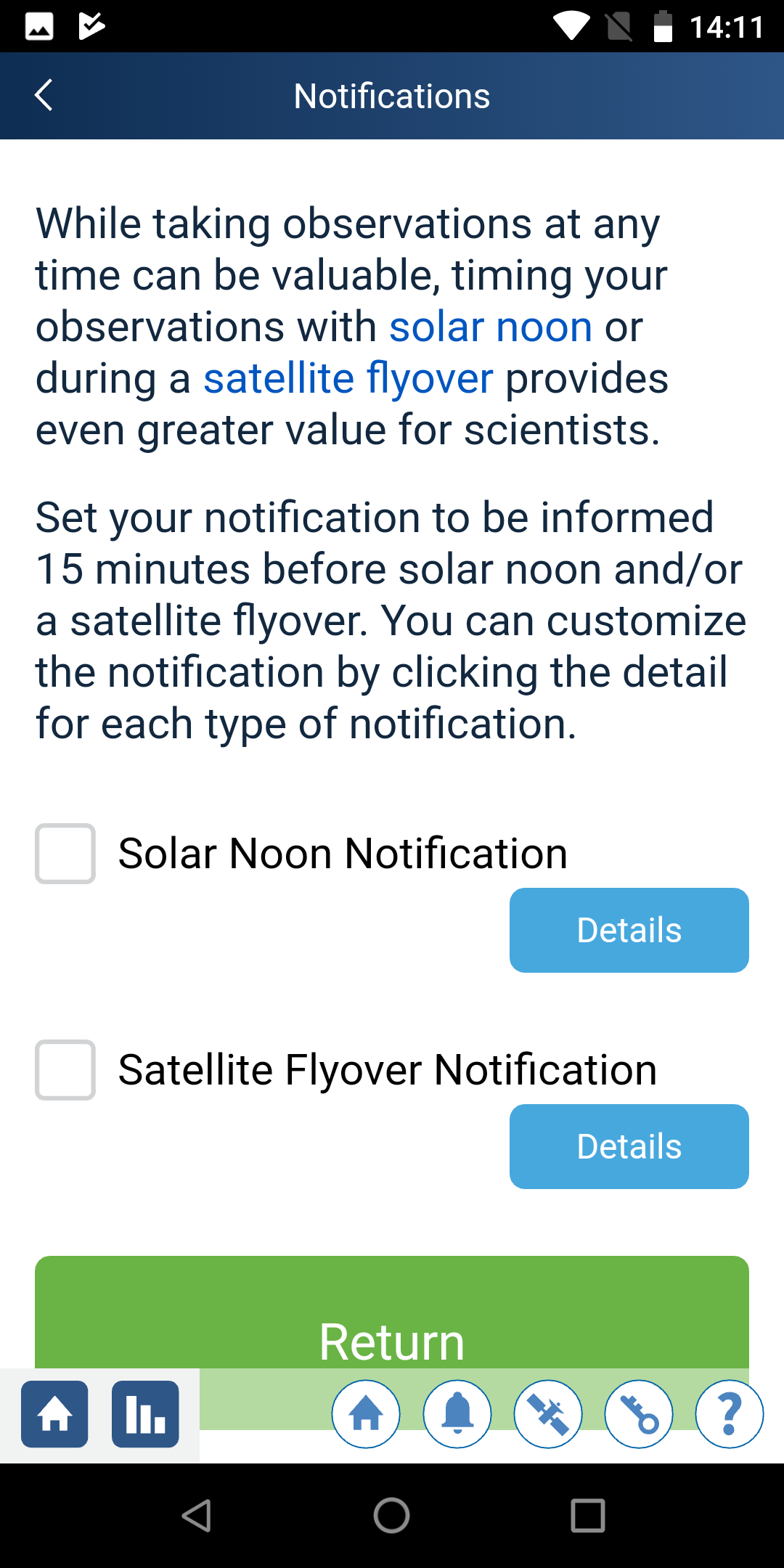Image resolution: width=784 pixels, height=1568 pixels.
Task: Open Details for Solar Noon Notification
Action: pos(629,930)
